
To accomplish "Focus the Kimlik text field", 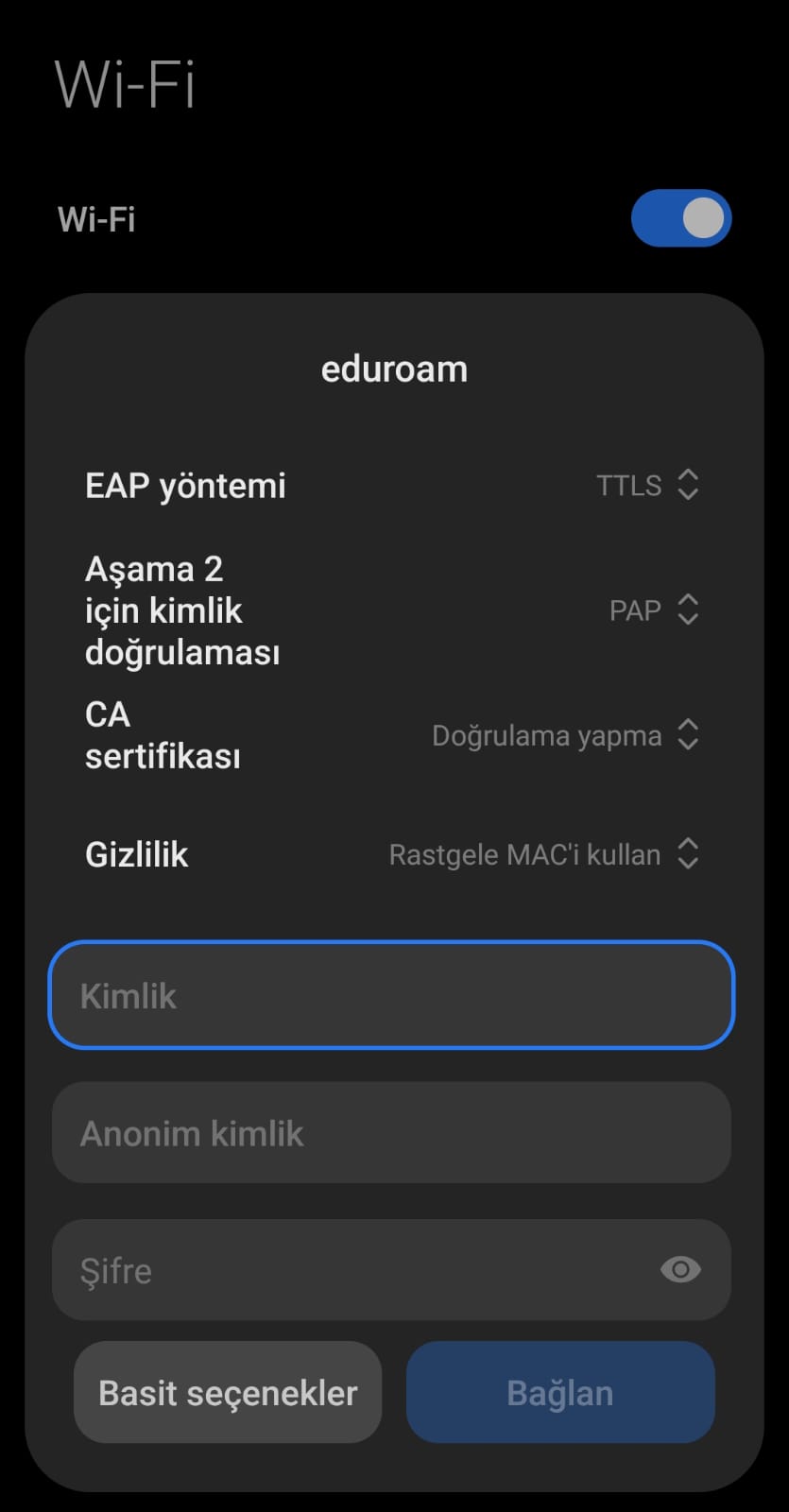I will (x=391, y=995).
